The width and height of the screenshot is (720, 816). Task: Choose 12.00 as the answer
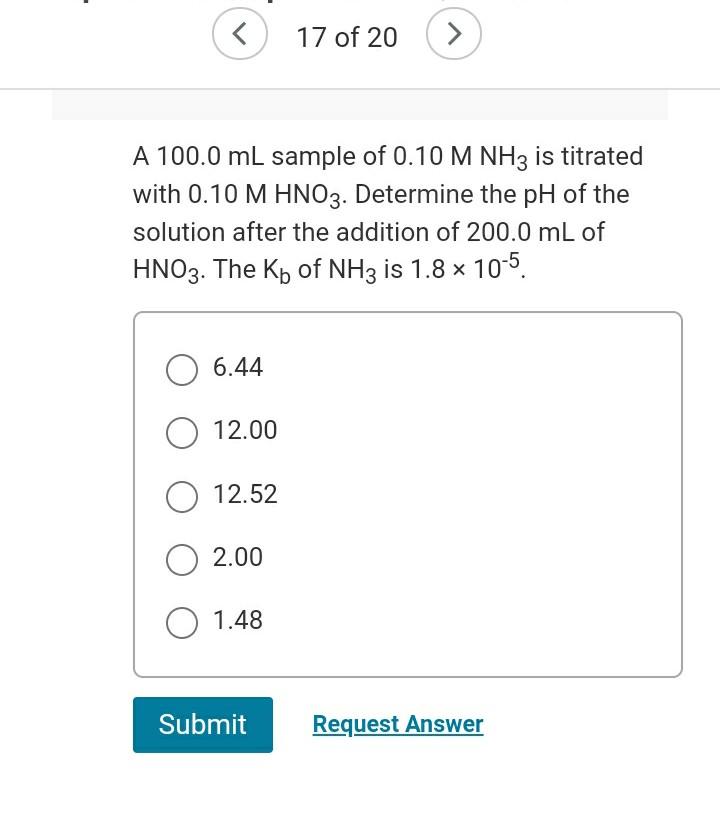(x=182, y=432)
